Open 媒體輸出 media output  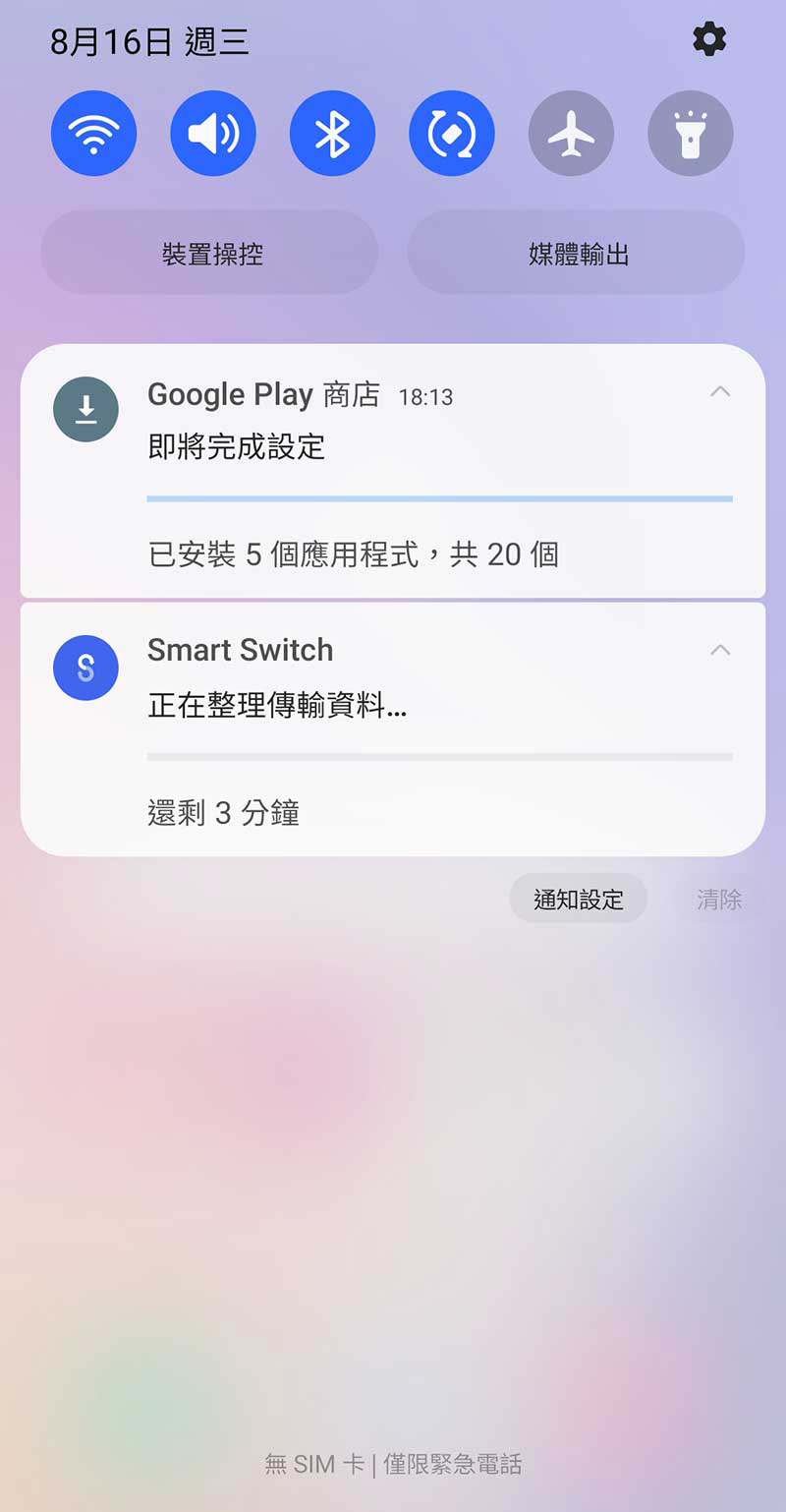pyautogui.click(x=577, y=253)
